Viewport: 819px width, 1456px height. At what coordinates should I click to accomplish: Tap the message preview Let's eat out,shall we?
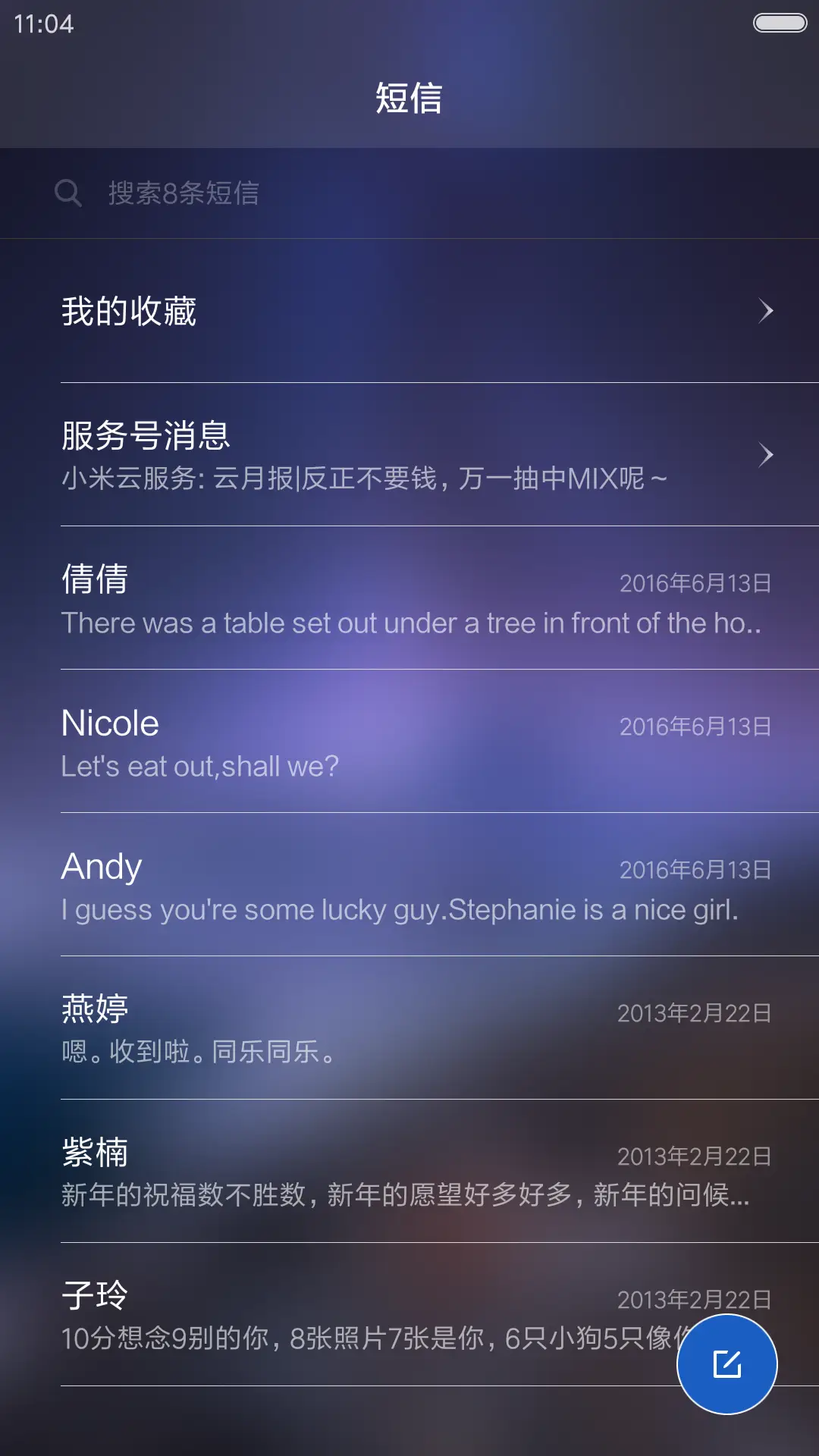coord(200,767)
